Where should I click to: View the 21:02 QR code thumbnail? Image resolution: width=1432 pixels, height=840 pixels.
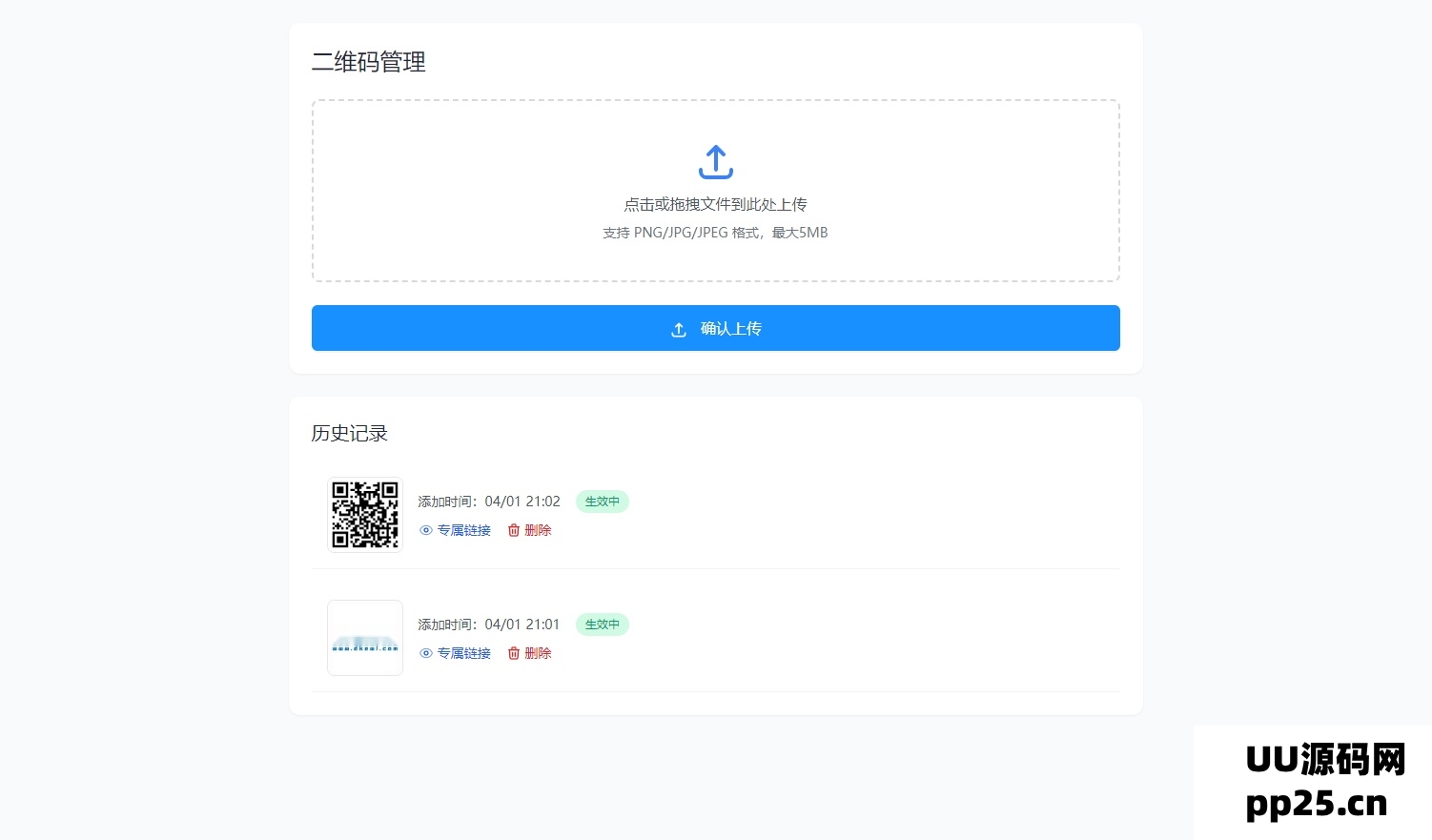365,515
